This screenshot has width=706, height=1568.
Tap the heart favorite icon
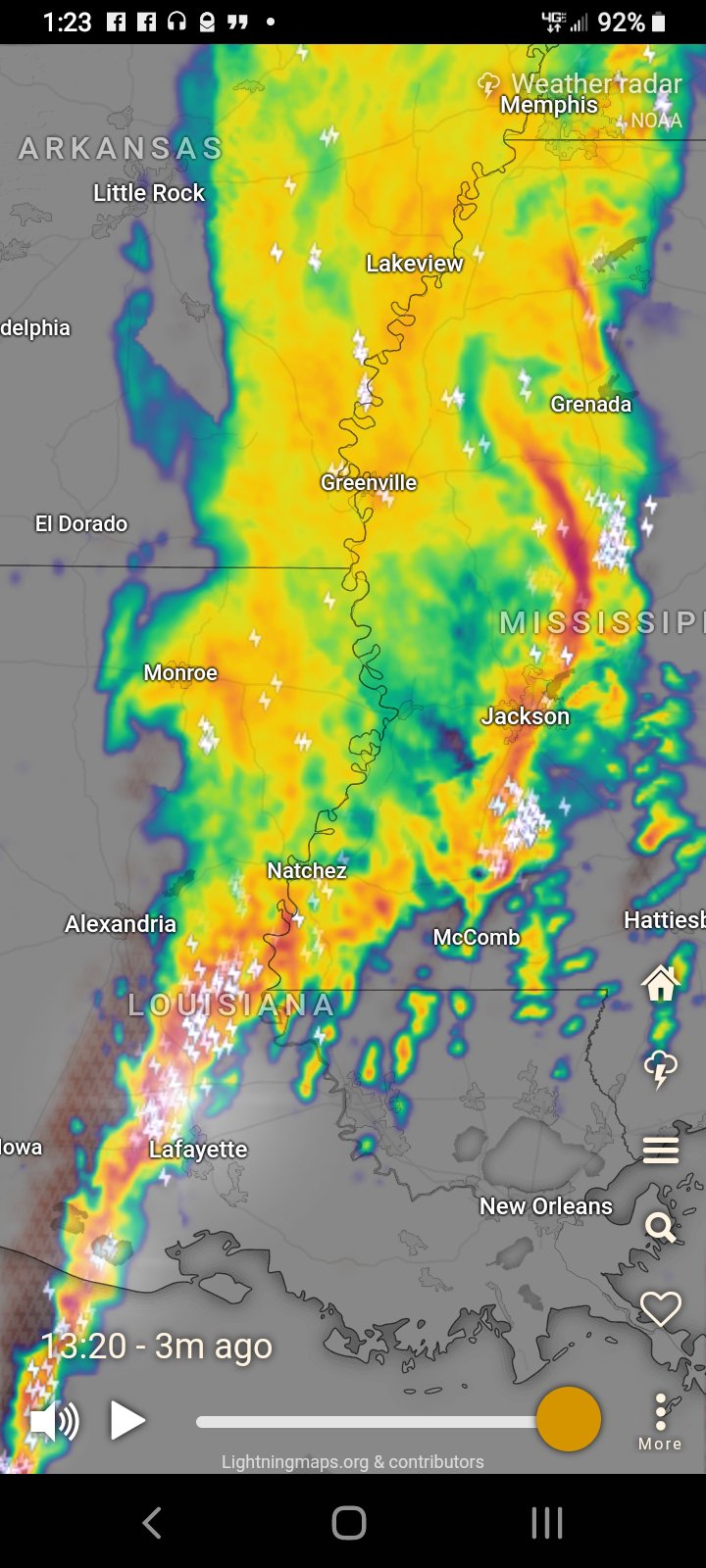click(x=660, y=1308)
